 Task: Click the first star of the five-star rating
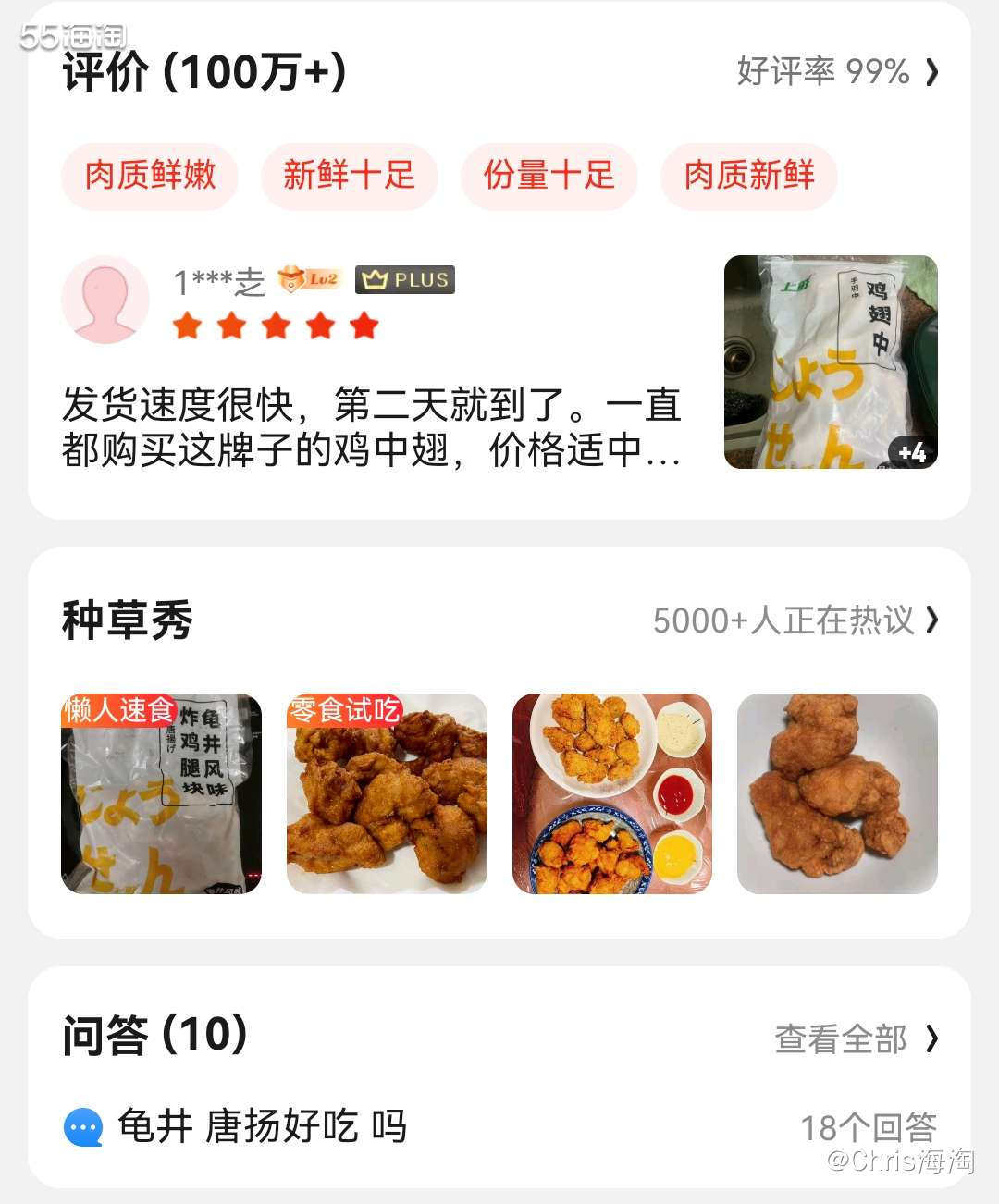click(186, 326)
